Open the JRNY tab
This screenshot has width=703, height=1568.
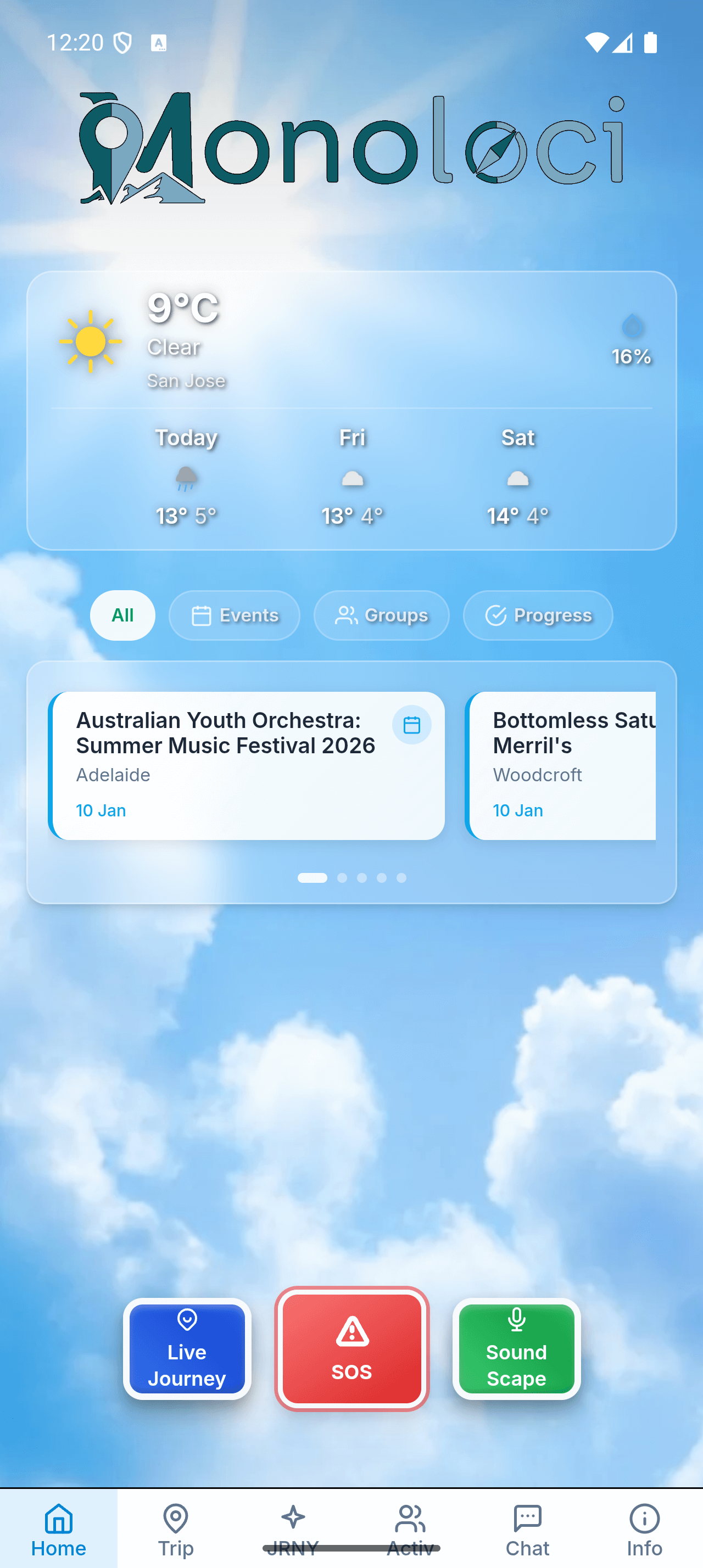pyautogui.click(x=293, y=1528)
